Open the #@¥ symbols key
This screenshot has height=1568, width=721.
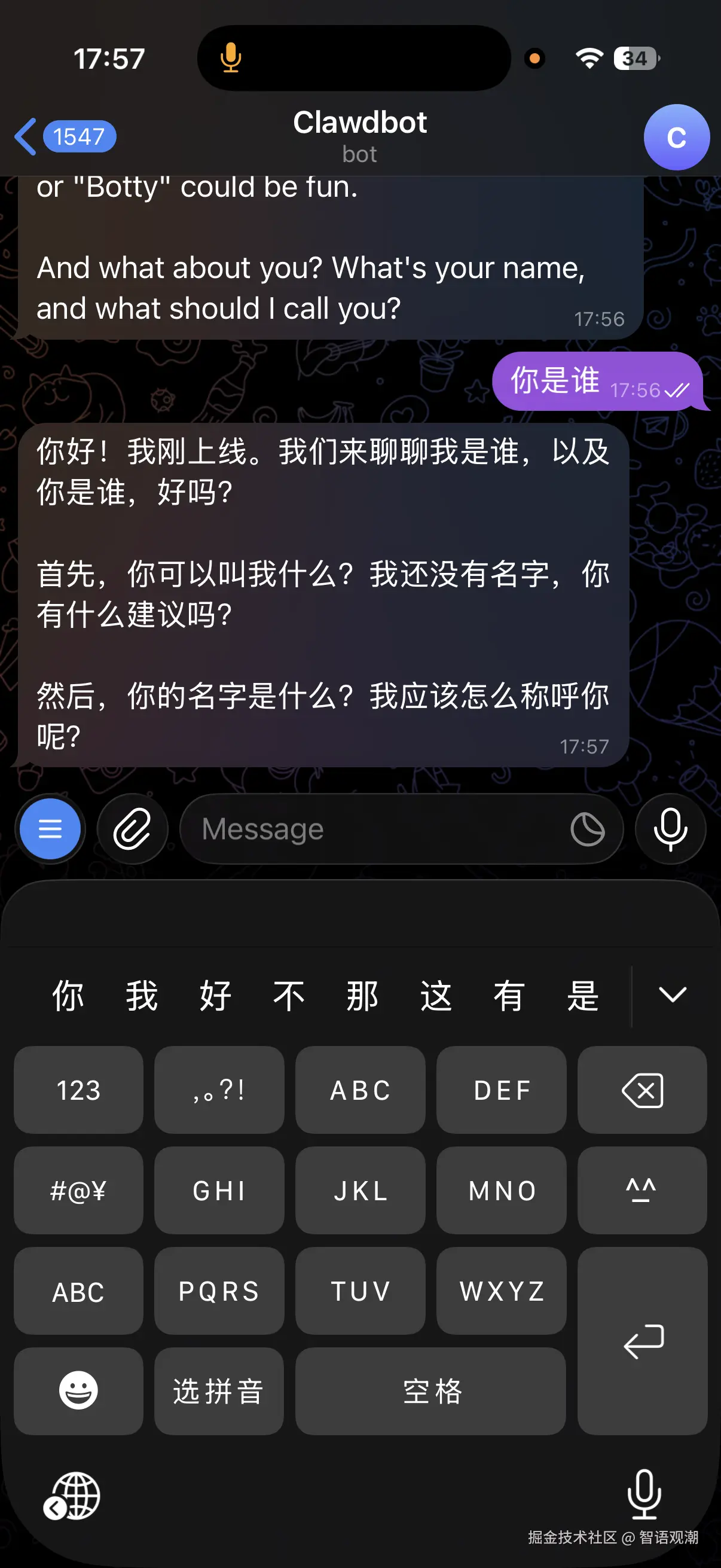[x=78, y=1191]
